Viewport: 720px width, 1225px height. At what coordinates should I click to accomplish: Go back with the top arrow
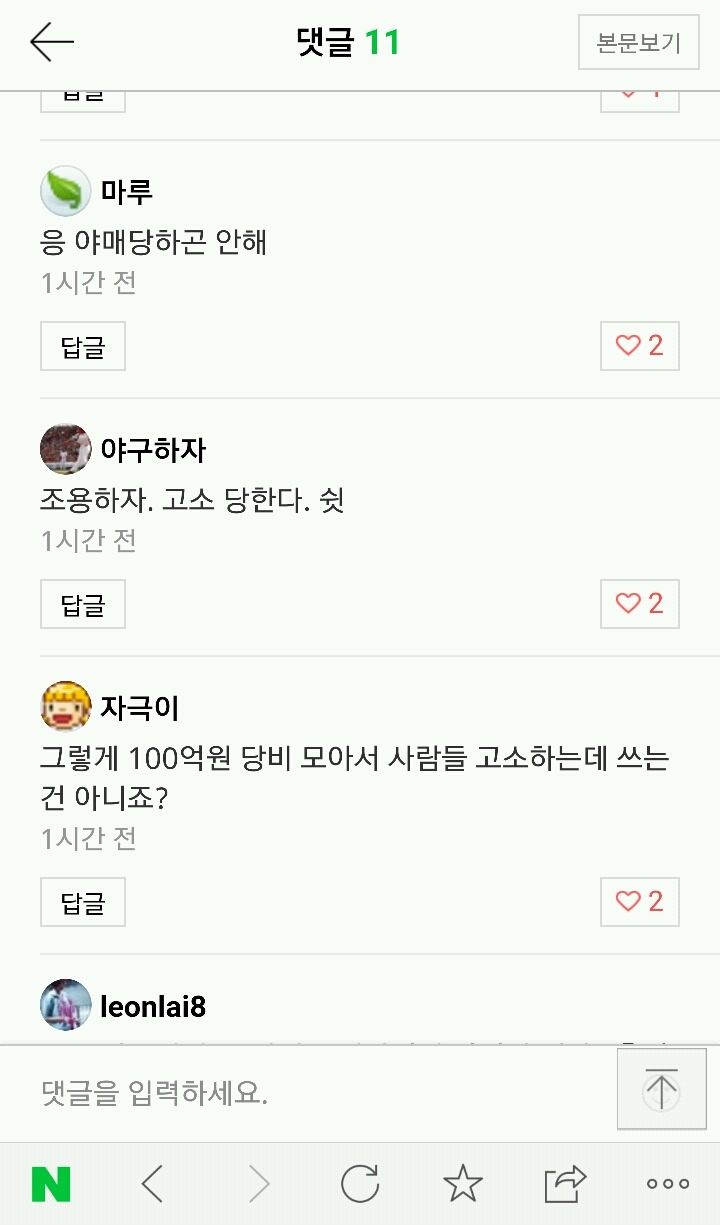52,42
